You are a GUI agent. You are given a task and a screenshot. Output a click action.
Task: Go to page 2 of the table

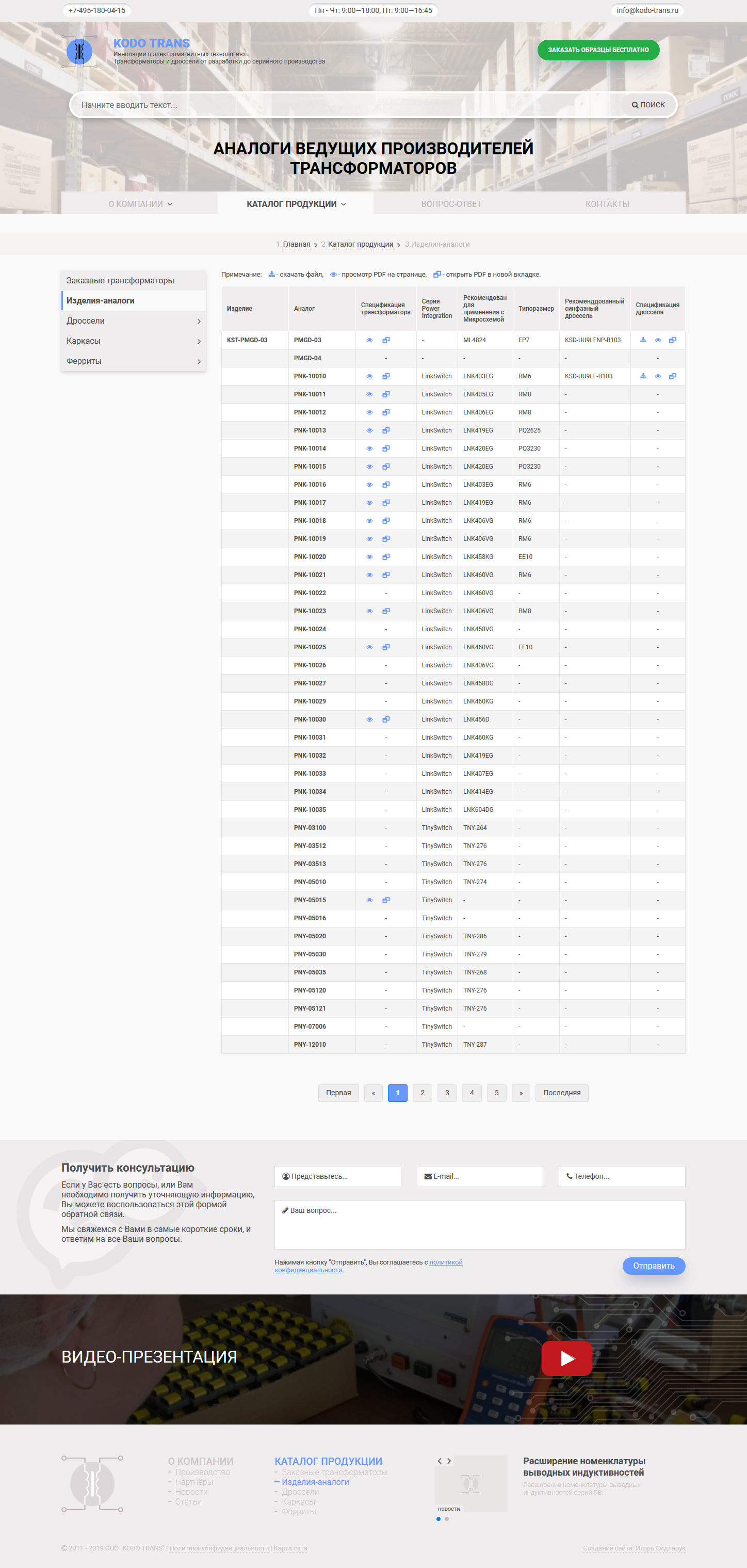pyautogui.click(x=422, y=1093)
